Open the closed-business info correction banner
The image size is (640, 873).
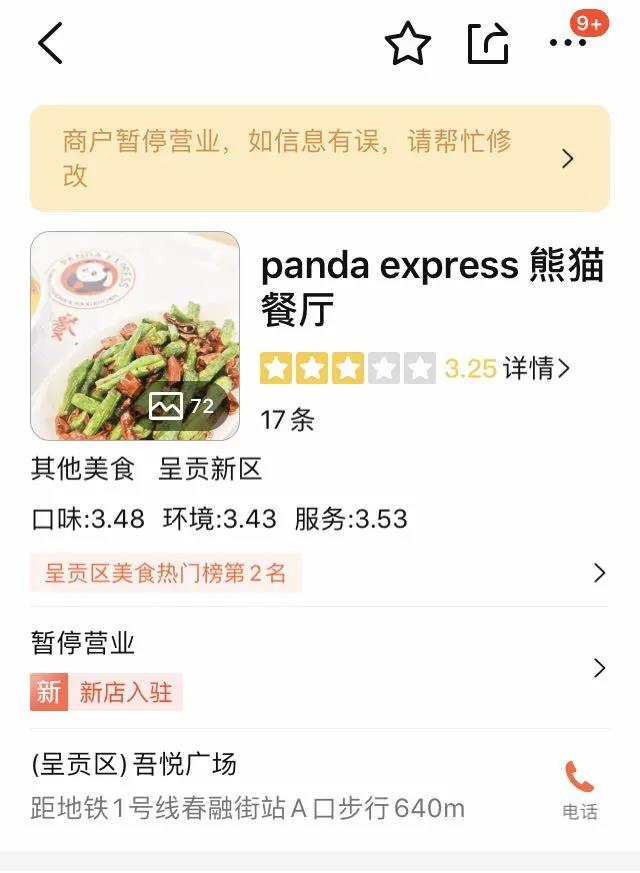[319, 159]
